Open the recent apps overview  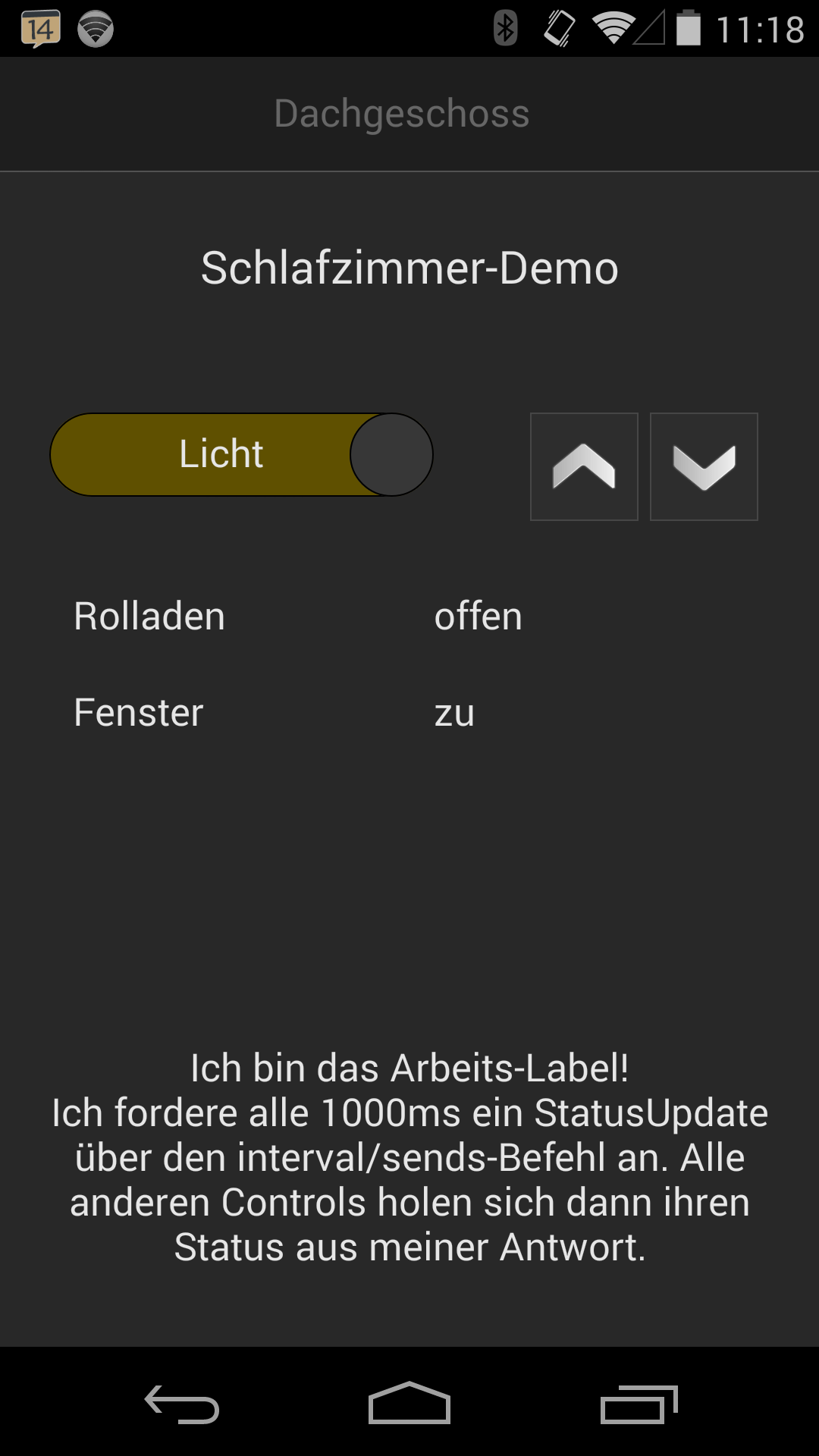639,1404
